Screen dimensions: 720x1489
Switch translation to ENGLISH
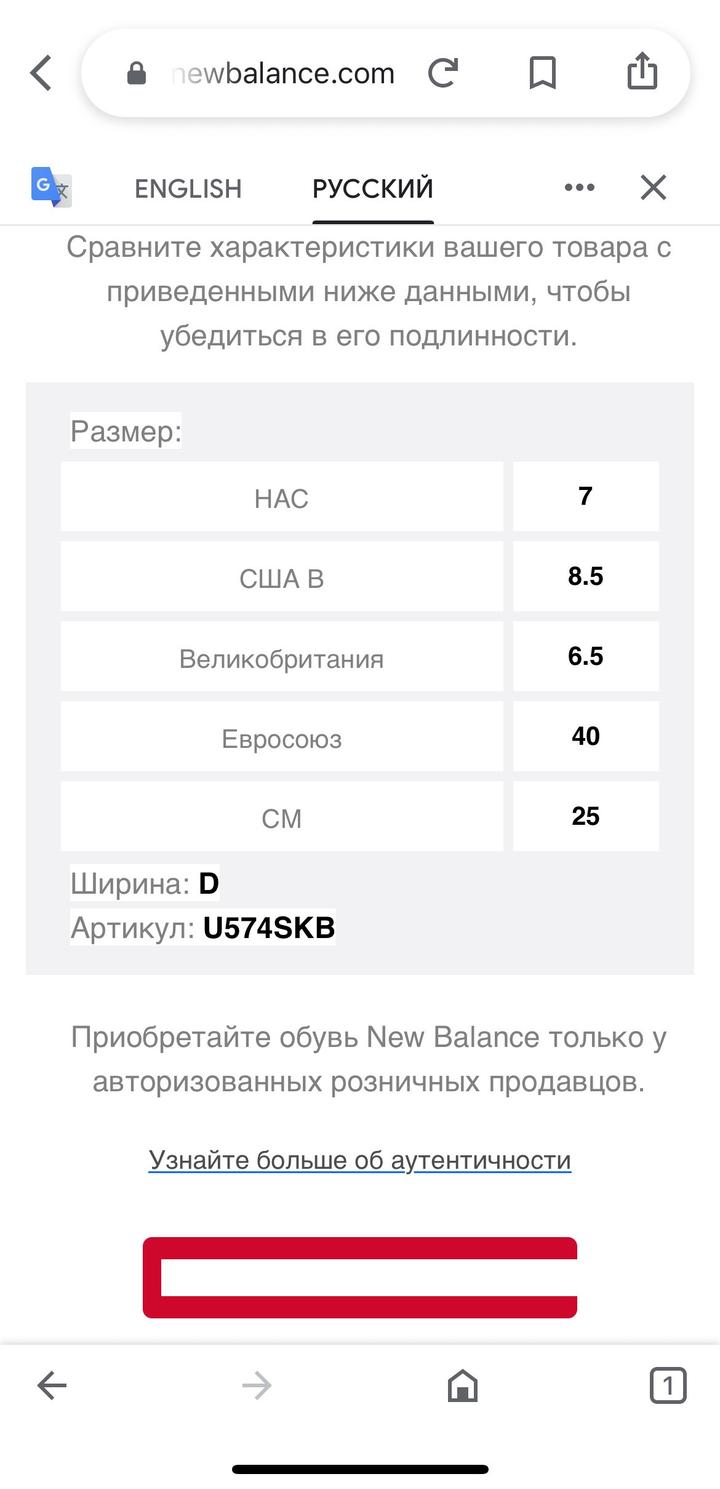pyautogui.click(x=188, y=188)
